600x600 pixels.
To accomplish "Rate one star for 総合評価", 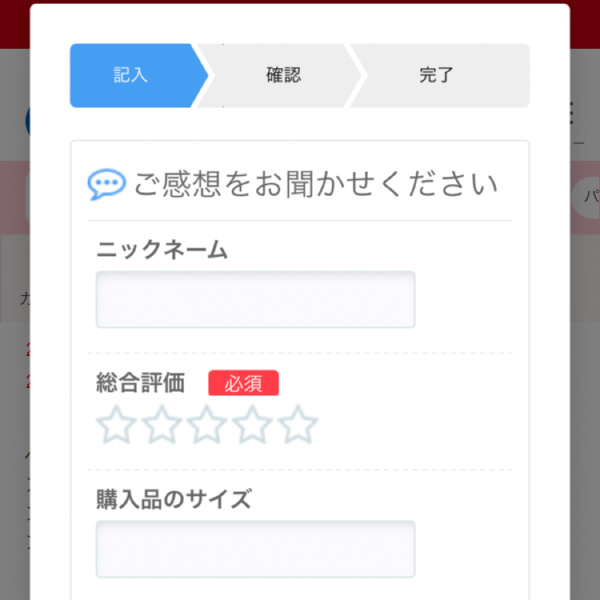I will (x=116, y=425).
